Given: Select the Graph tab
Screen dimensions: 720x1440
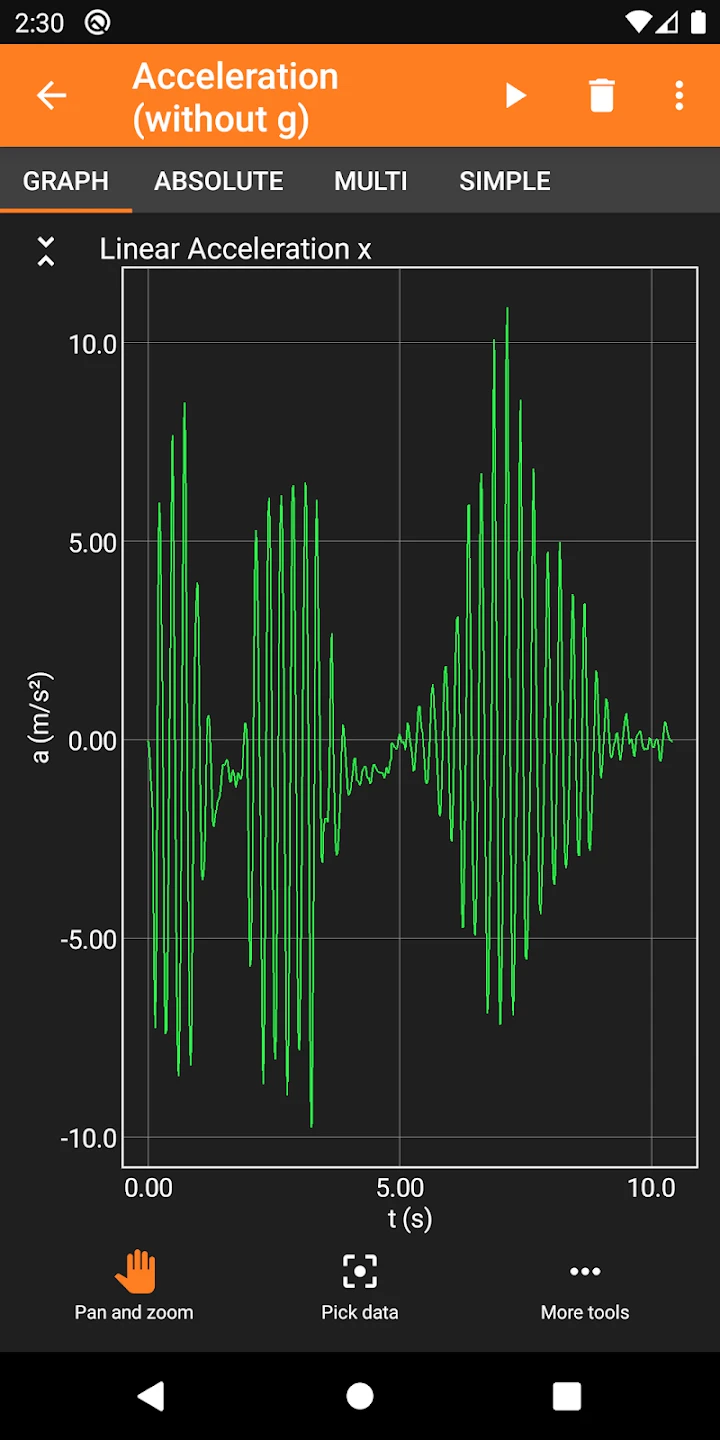Looking at the screenshot, I should 66,181.
